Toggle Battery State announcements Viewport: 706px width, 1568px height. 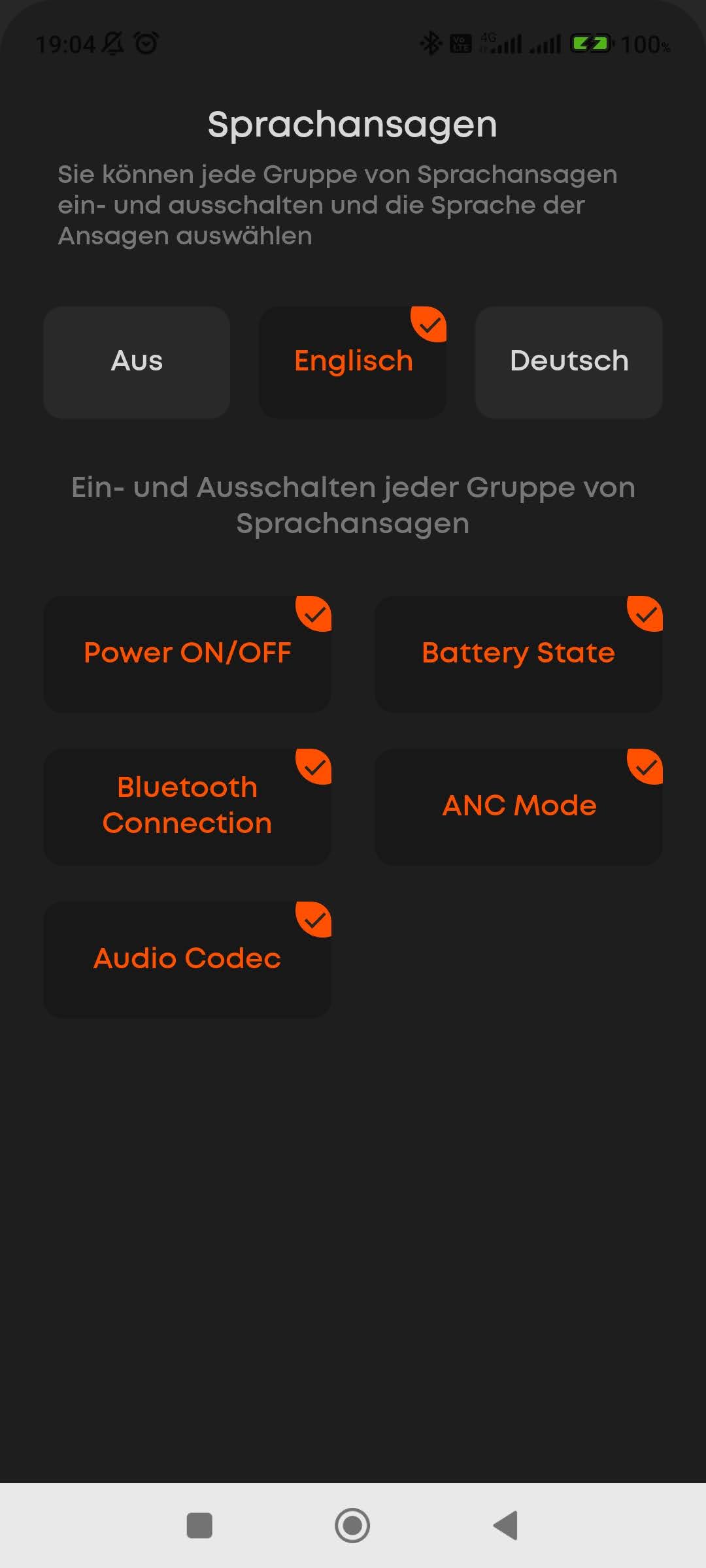518,653
